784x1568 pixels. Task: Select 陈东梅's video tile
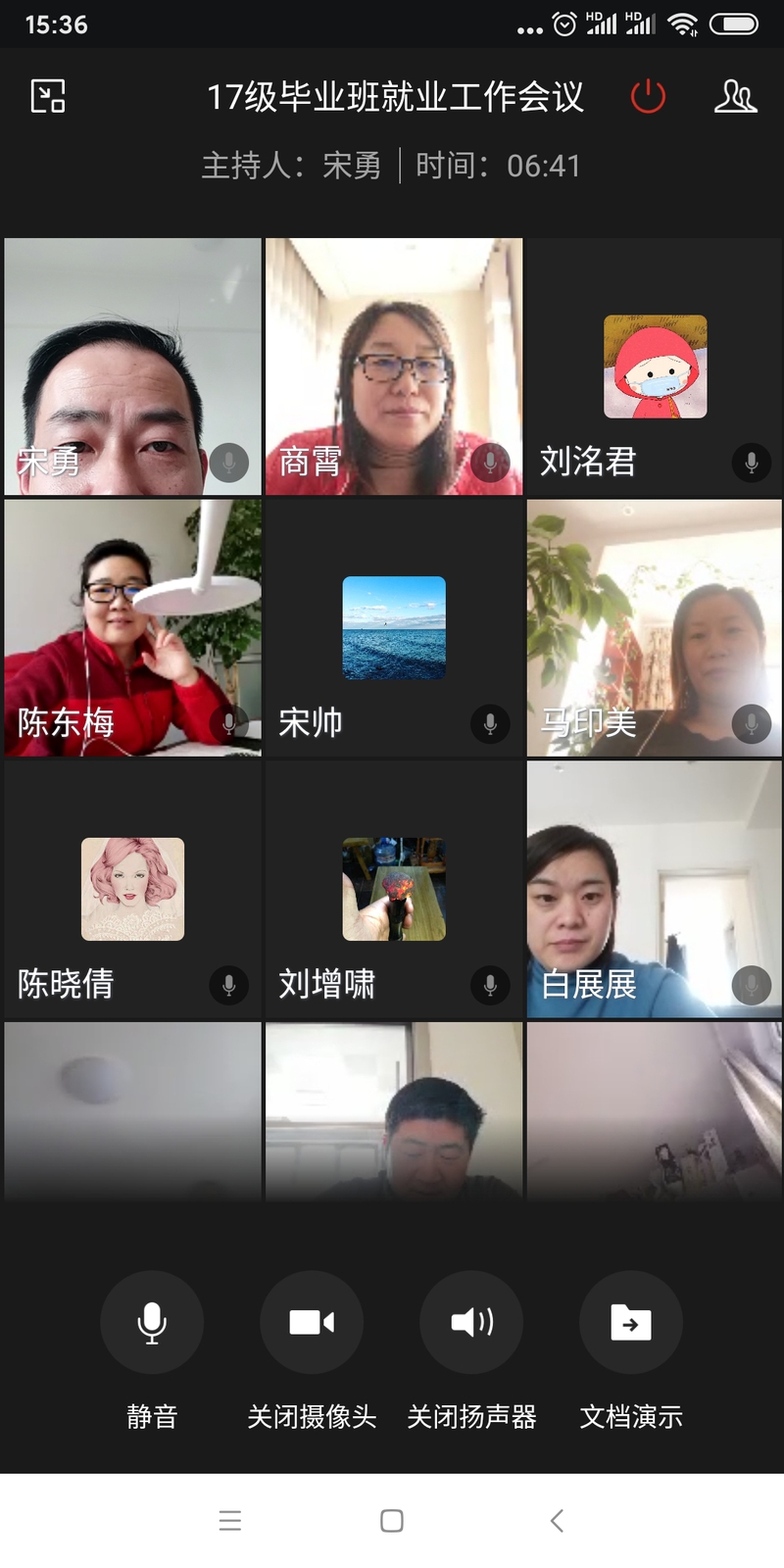point(132,627)
